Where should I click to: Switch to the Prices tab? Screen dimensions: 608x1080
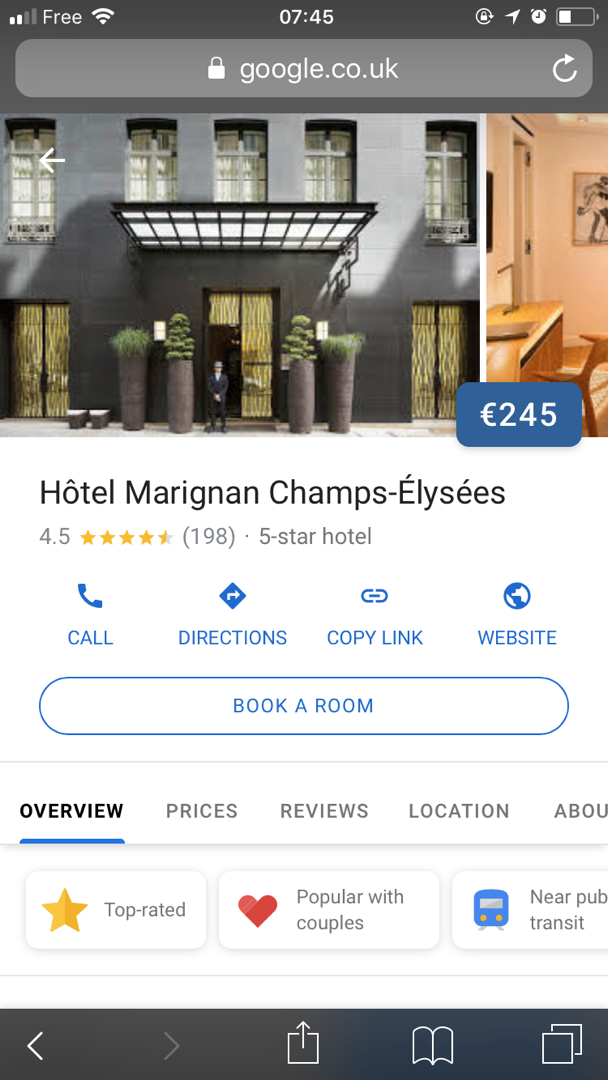[x=202, y=811]
